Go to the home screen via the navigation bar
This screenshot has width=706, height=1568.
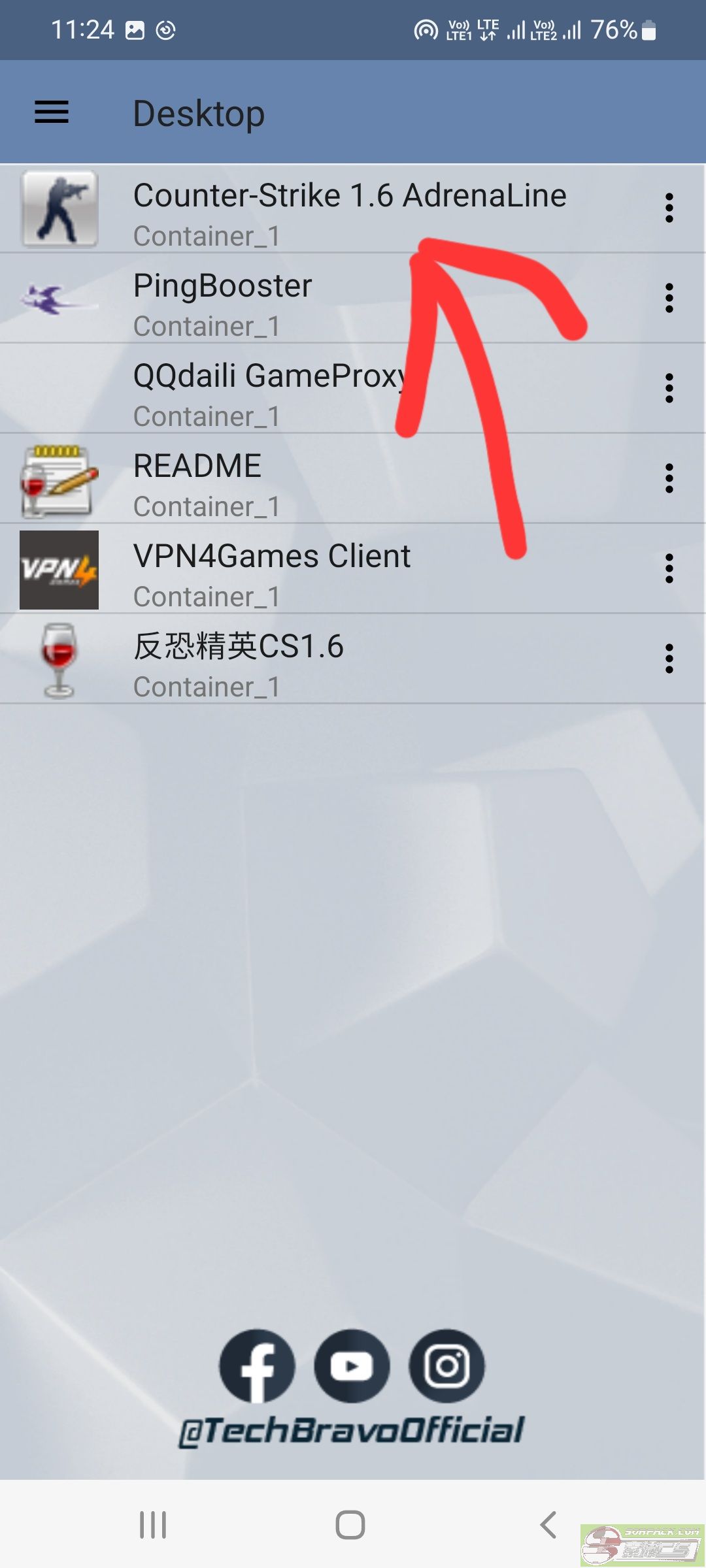[x=350, y=1525]
